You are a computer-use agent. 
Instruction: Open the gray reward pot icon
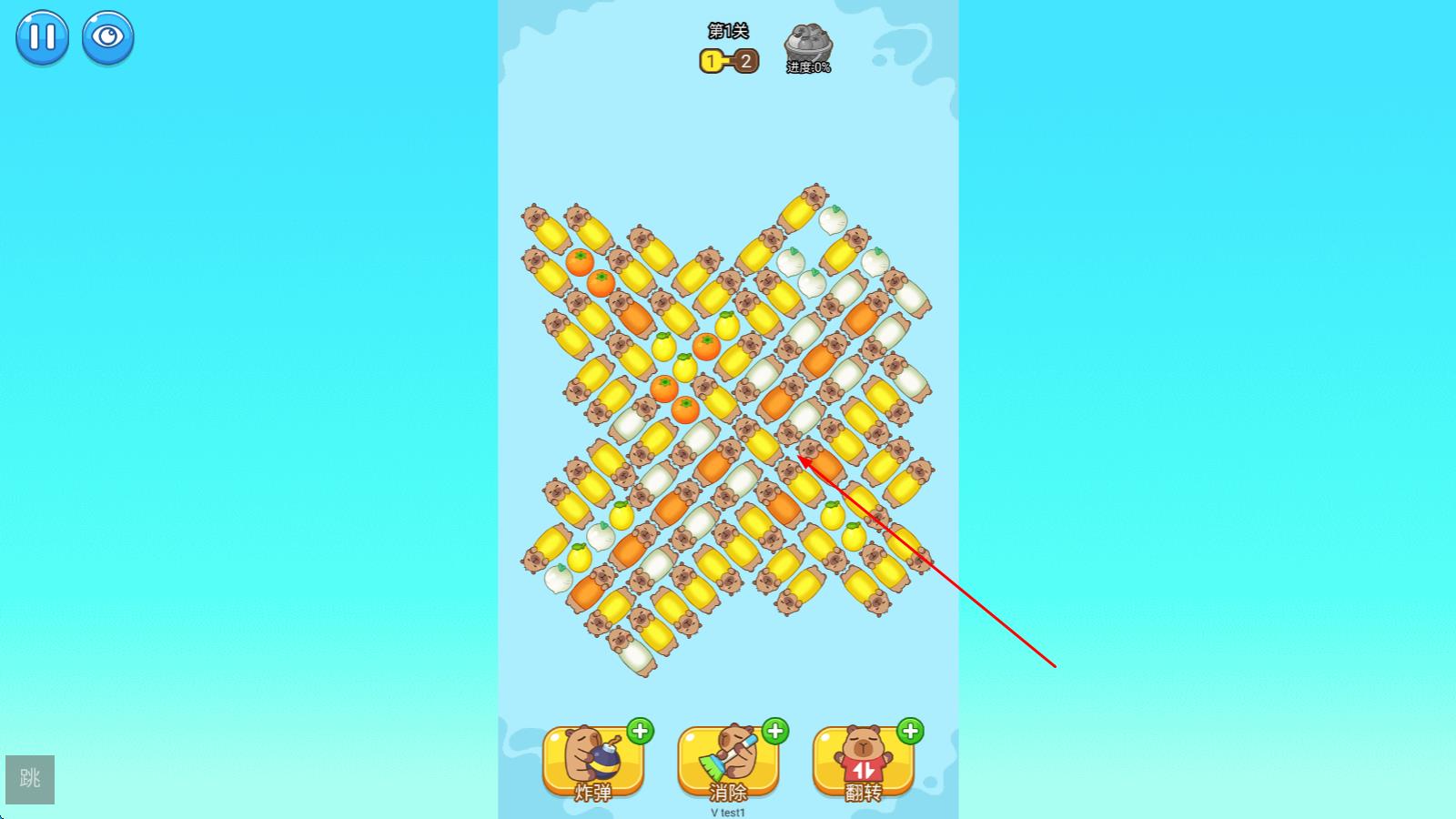tap(808, 45)
